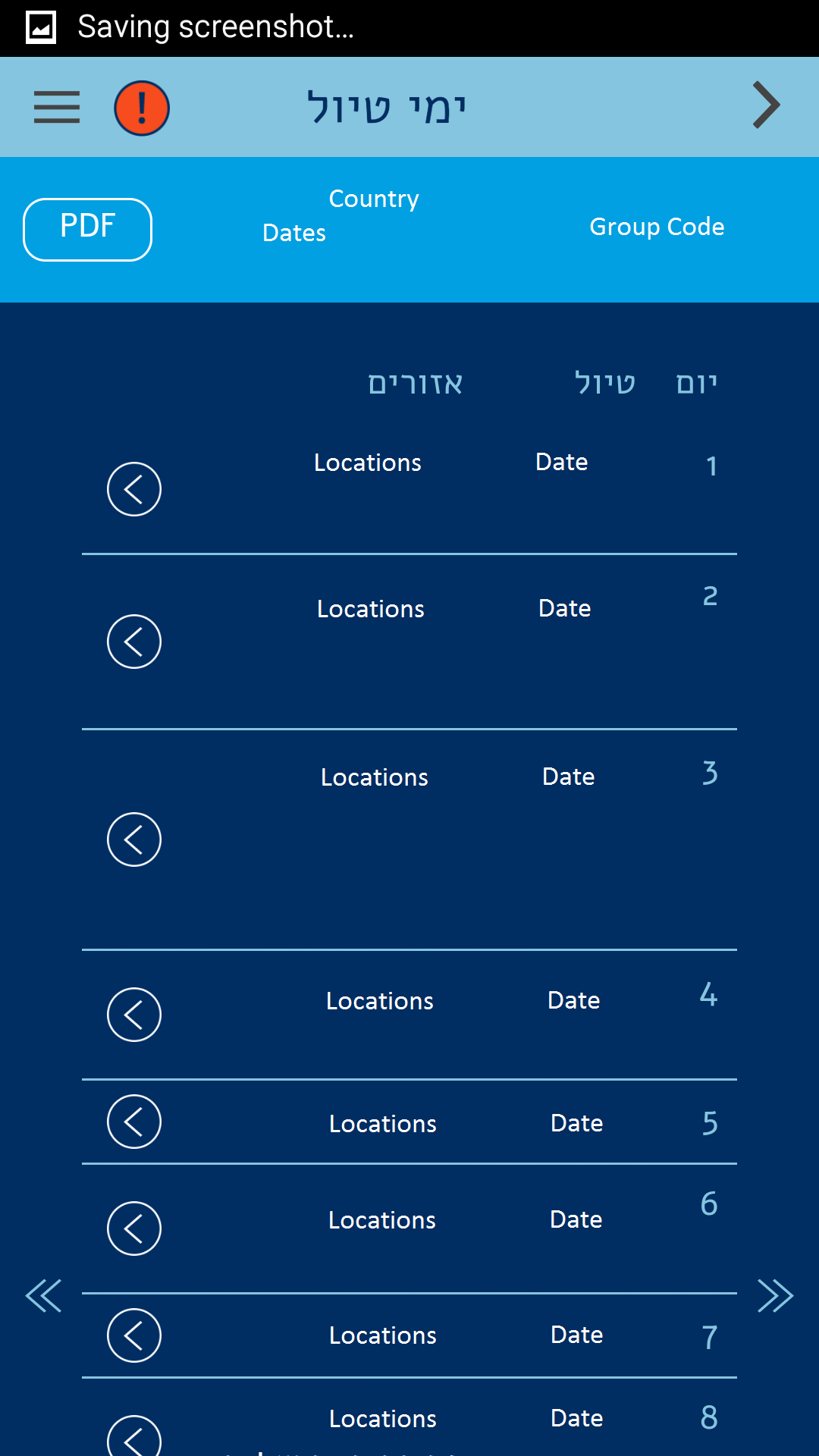Open details for day 2
The height and width of the screenshot is (1456, 819).
tap(134, 642)
